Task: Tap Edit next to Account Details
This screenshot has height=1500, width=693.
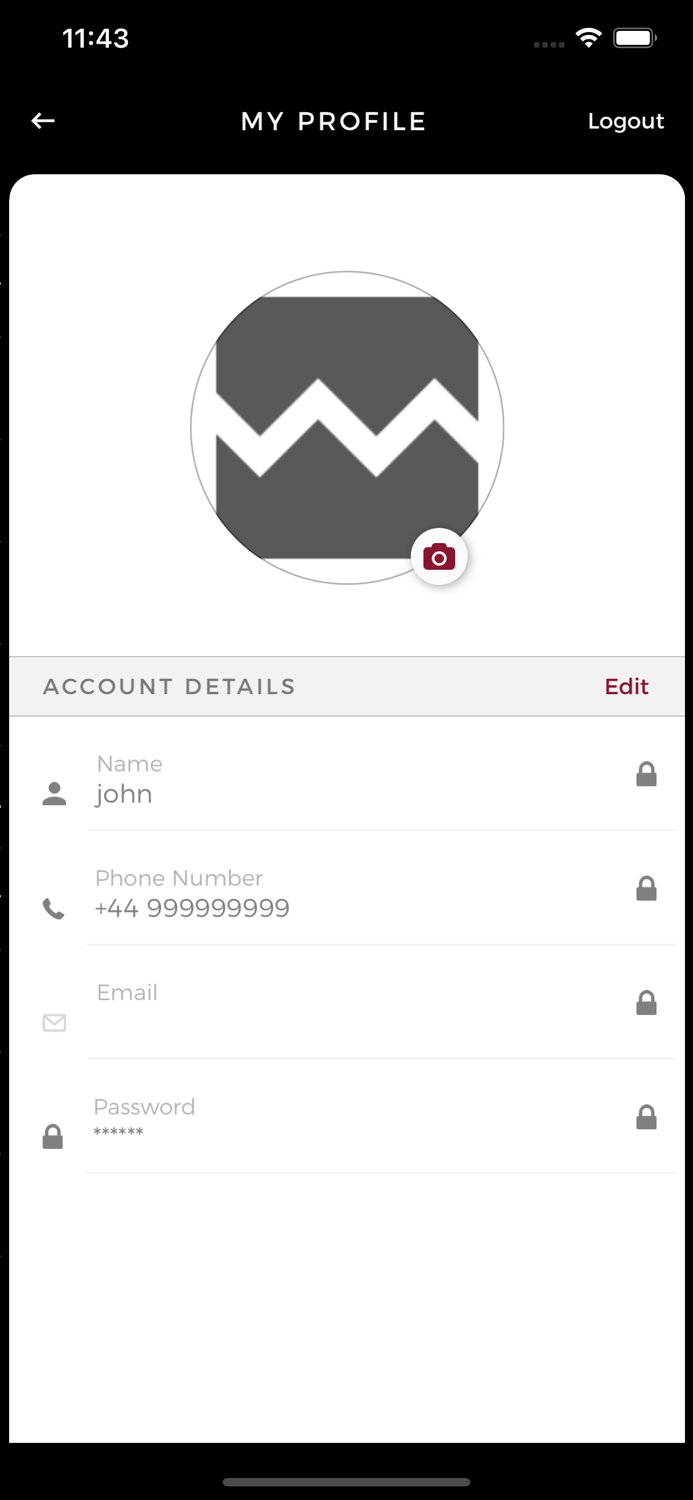Action: [627, 686]
